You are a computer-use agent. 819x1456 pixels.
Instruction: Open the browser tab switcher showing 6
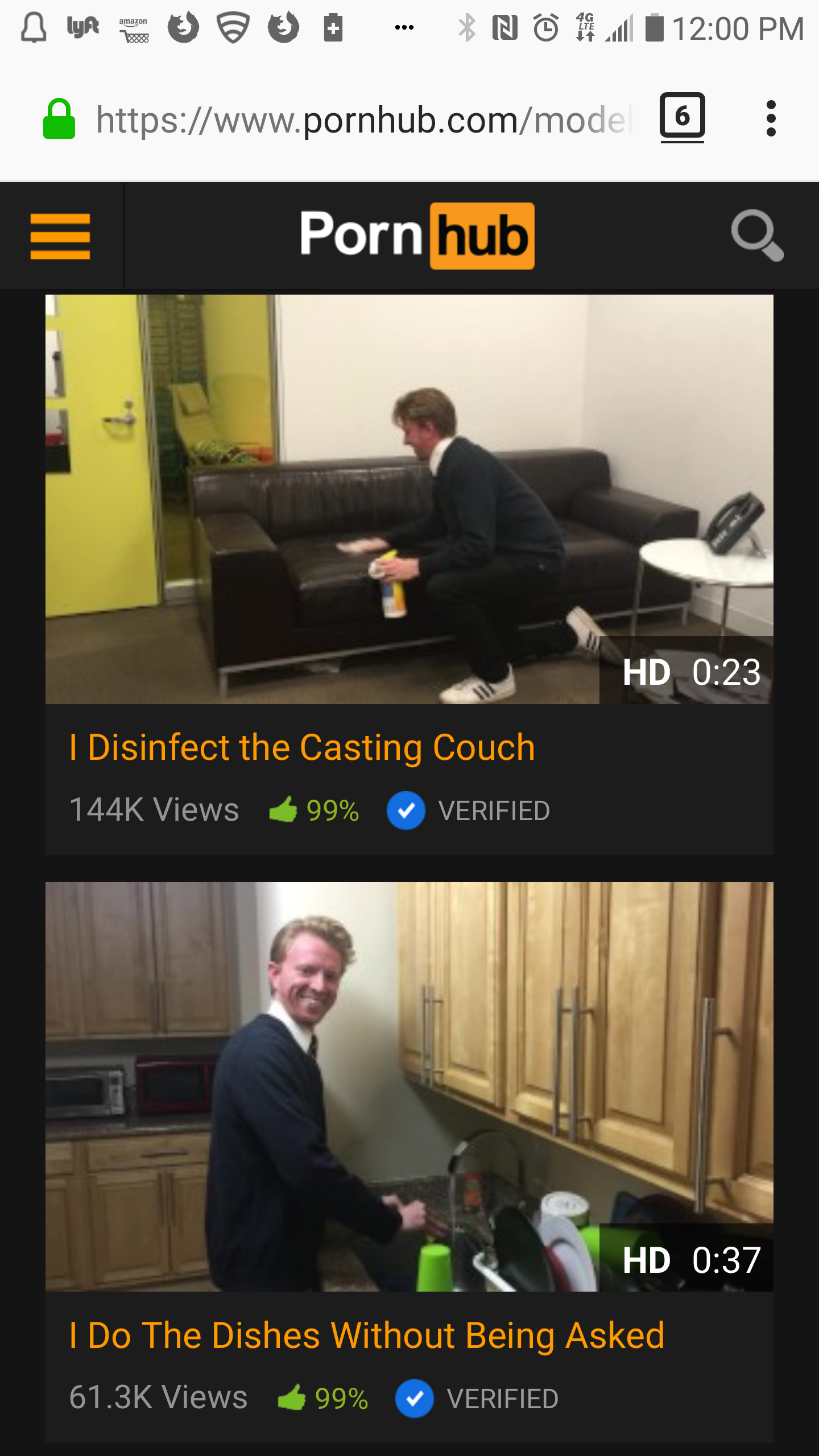pos(682,117)
